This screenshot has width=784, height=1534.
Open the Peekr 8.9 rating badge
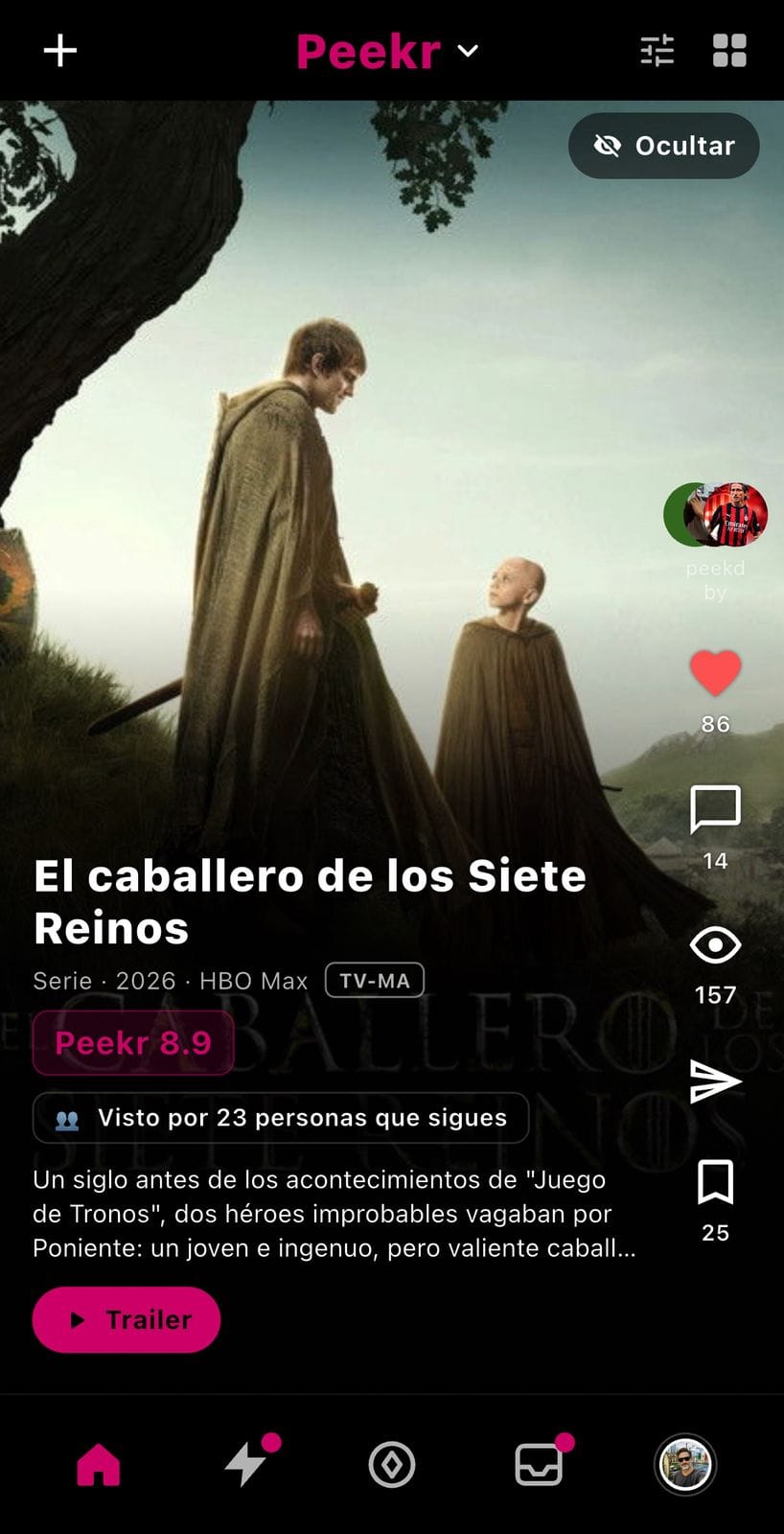click(133, 1042)
